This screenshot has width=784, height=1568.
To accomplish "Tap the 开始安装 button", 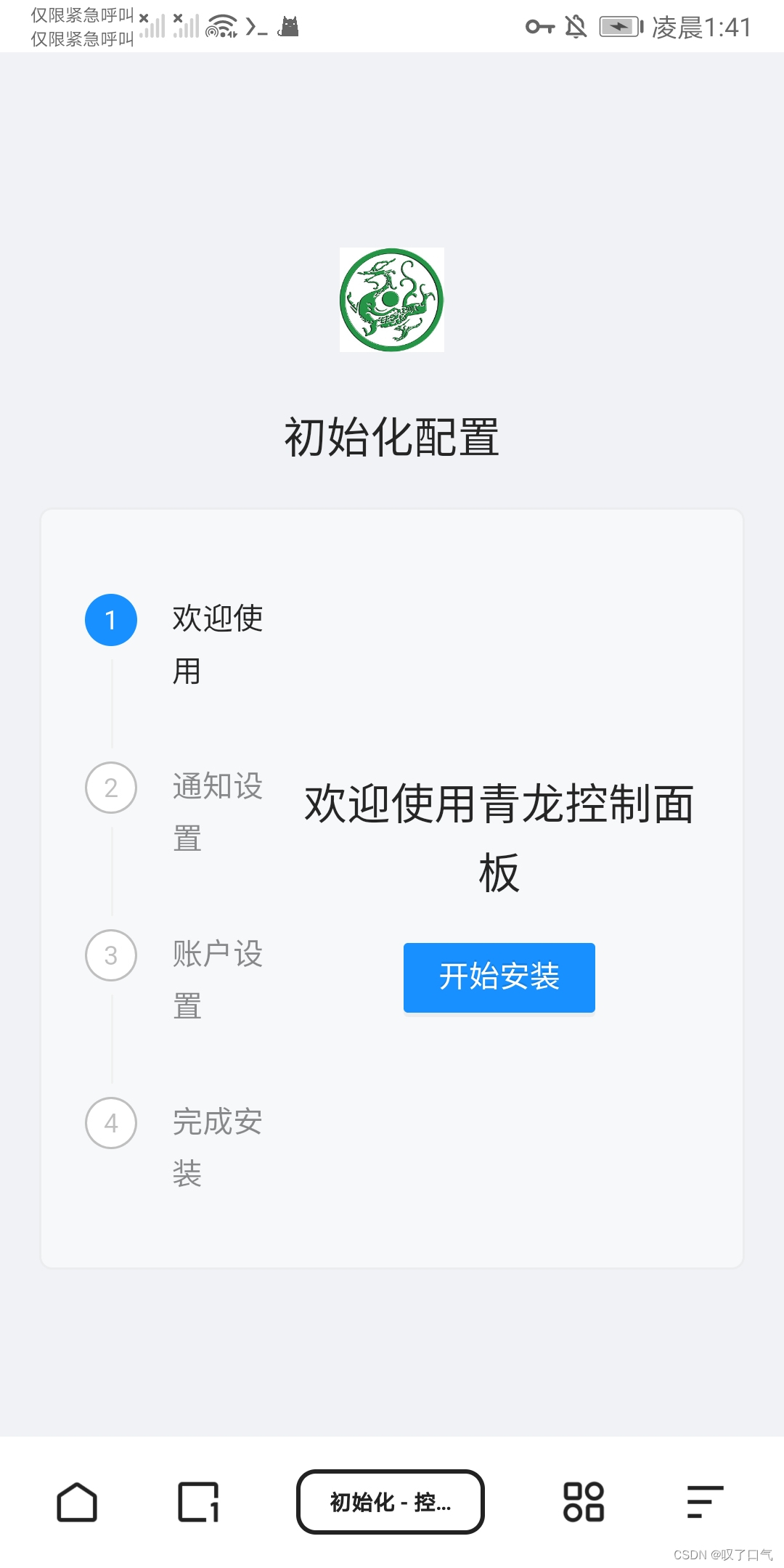I will [x=499, y=977].
